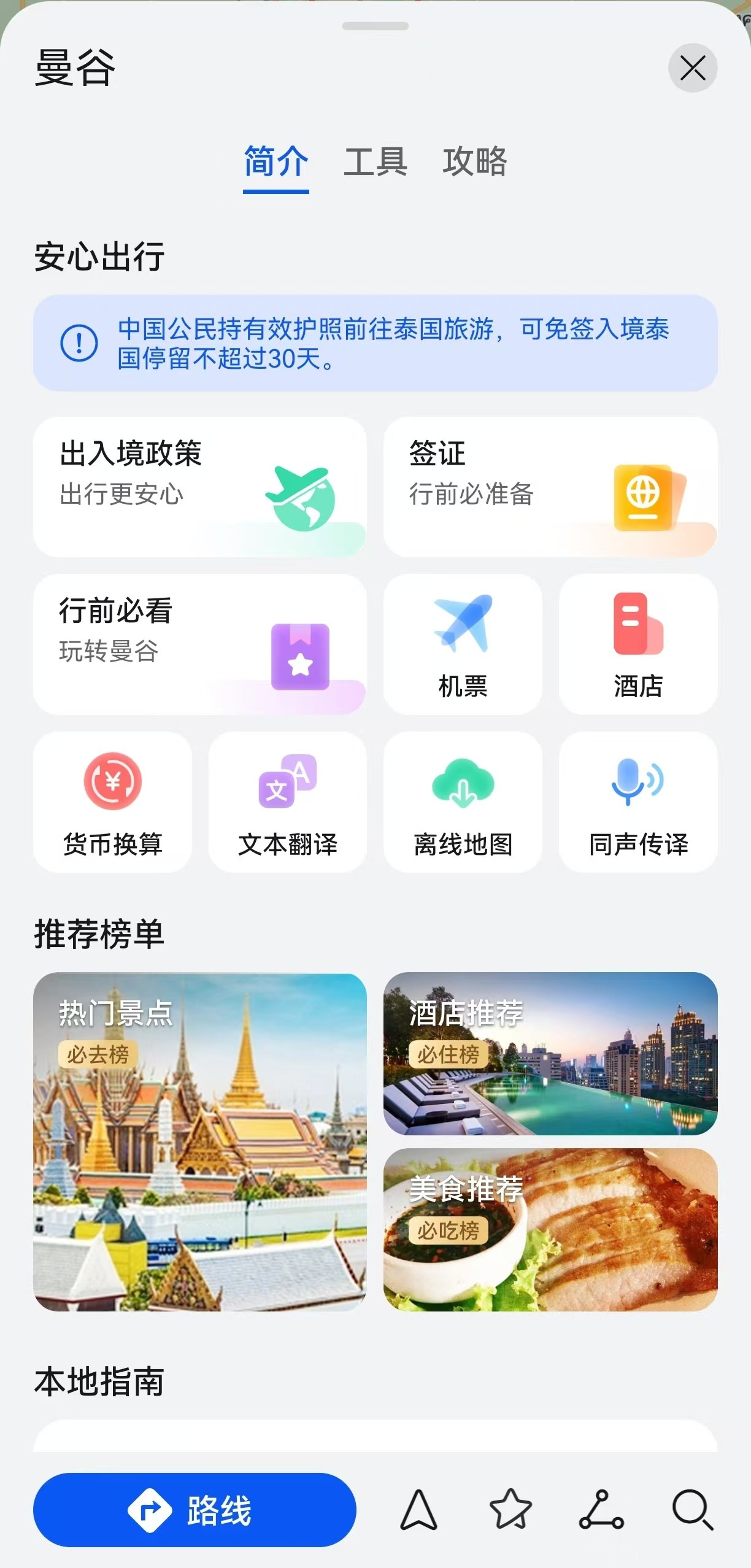Image resolution: width=751 pixels, height=1568 pixels.
Task: Open the 文本翻译 tool
Action: click(x=287, y=801)
